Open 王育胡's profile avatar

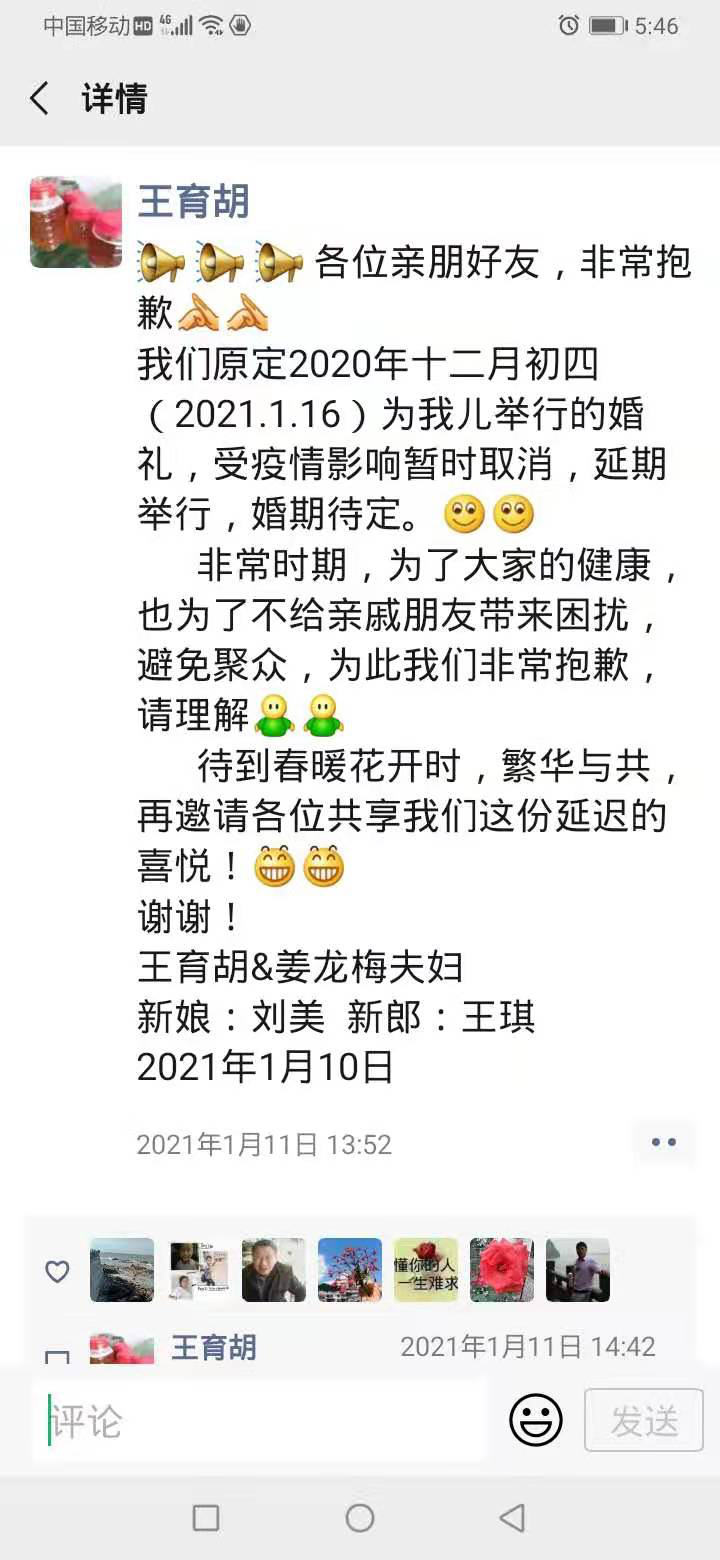tap(76, 222)
